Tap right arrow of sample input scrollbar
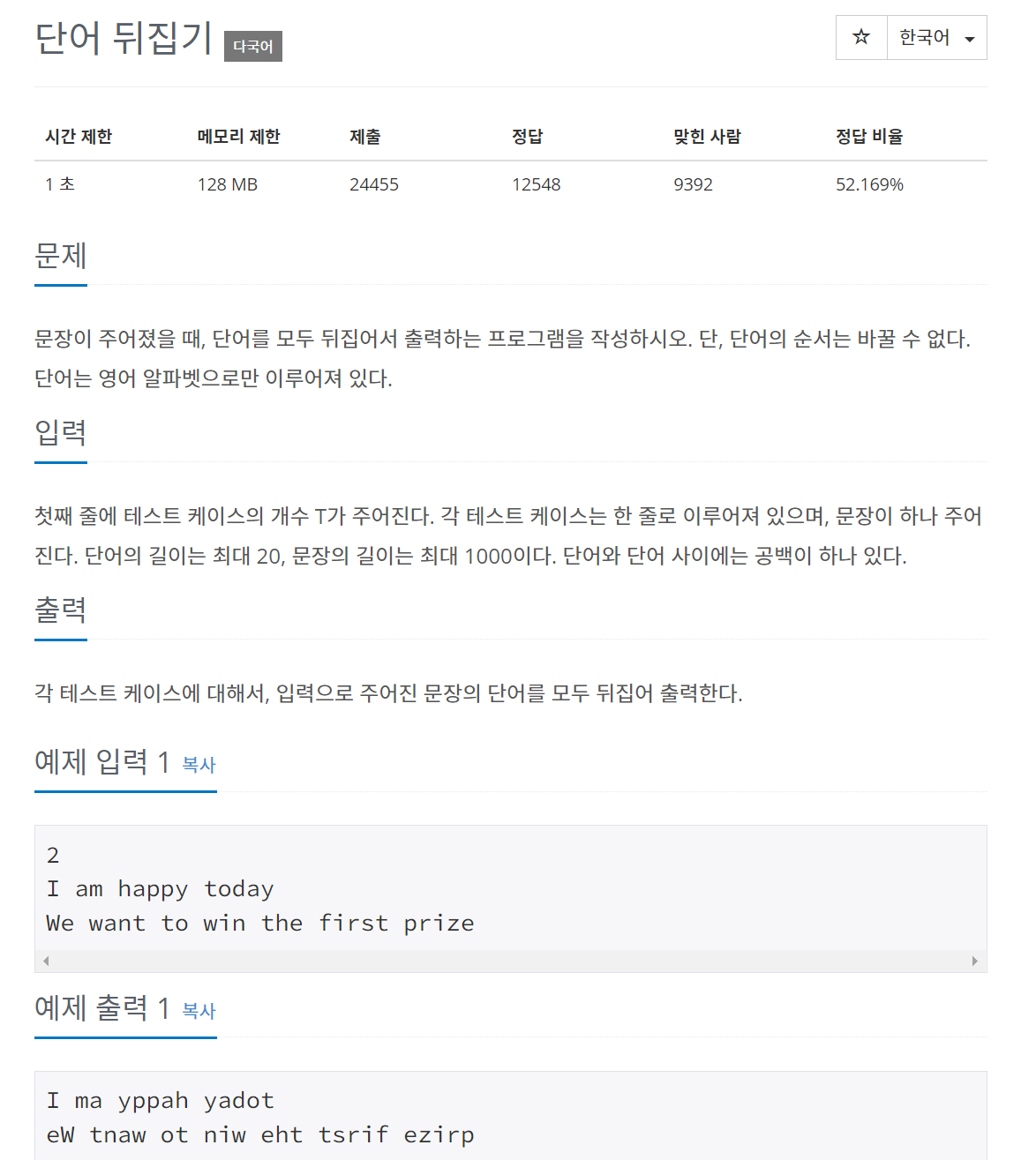 [x=974, y=961]
